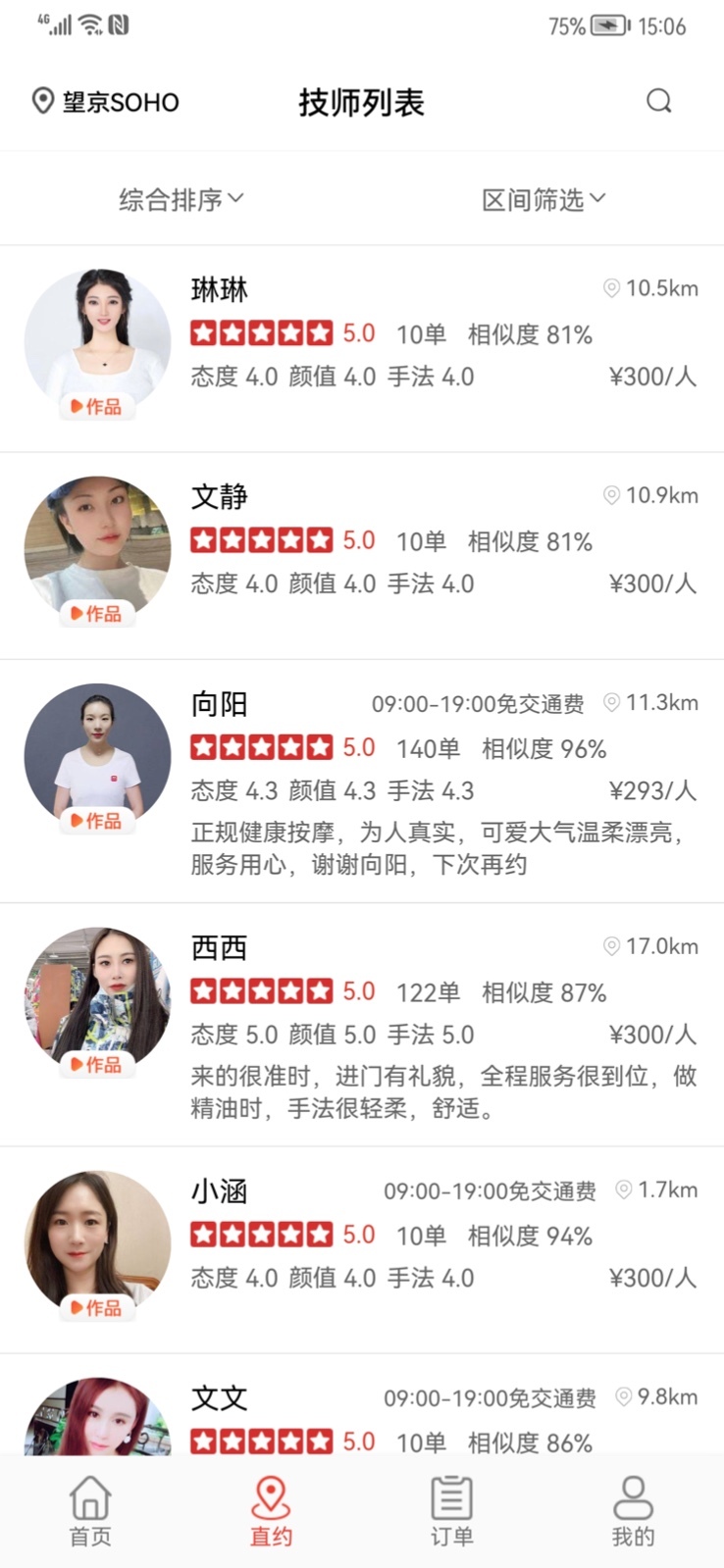
Task: Expand the 综合排序 sorting dropdown
Action: pyautogui.click(x=180, y=199)
